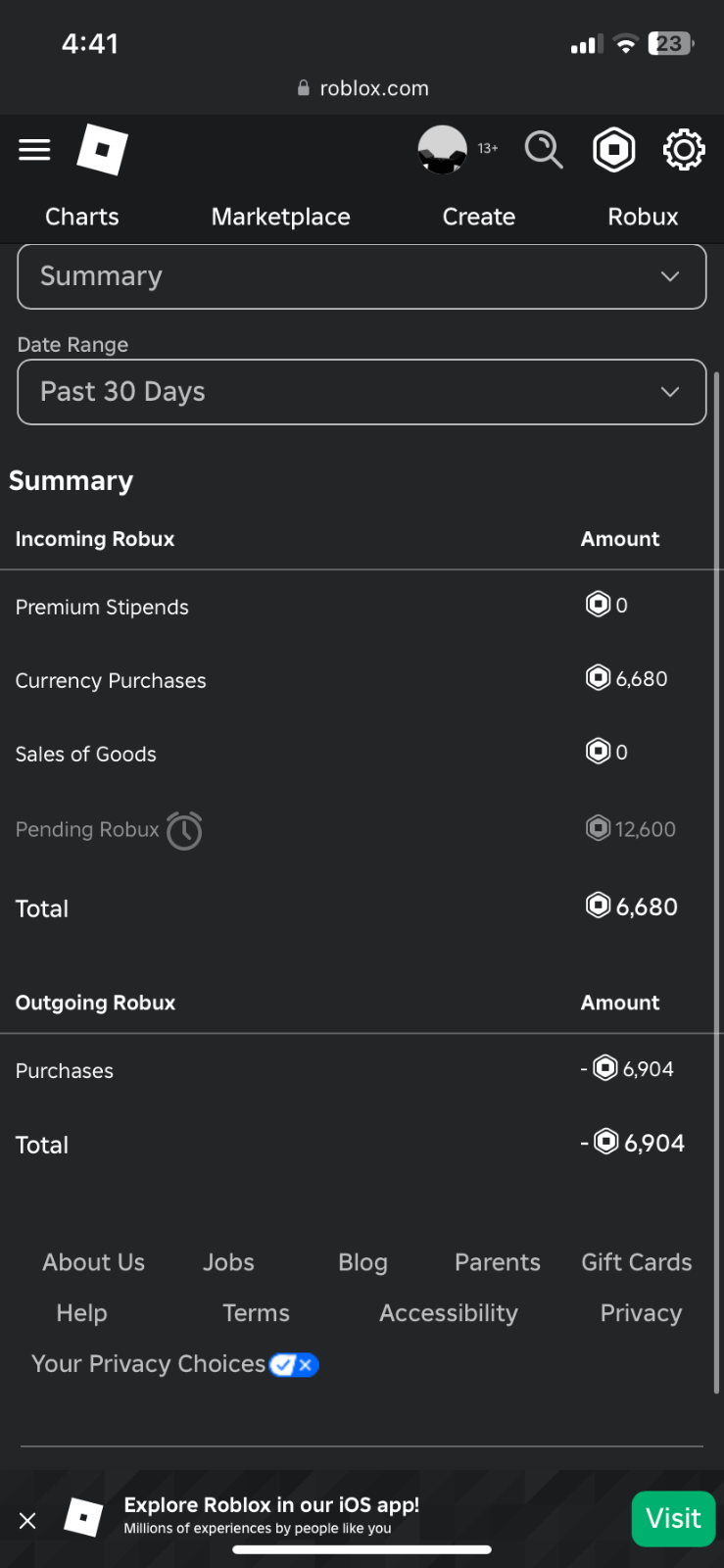
Task: Open Roblox settings via the gear icon
Action: (683, 149)
